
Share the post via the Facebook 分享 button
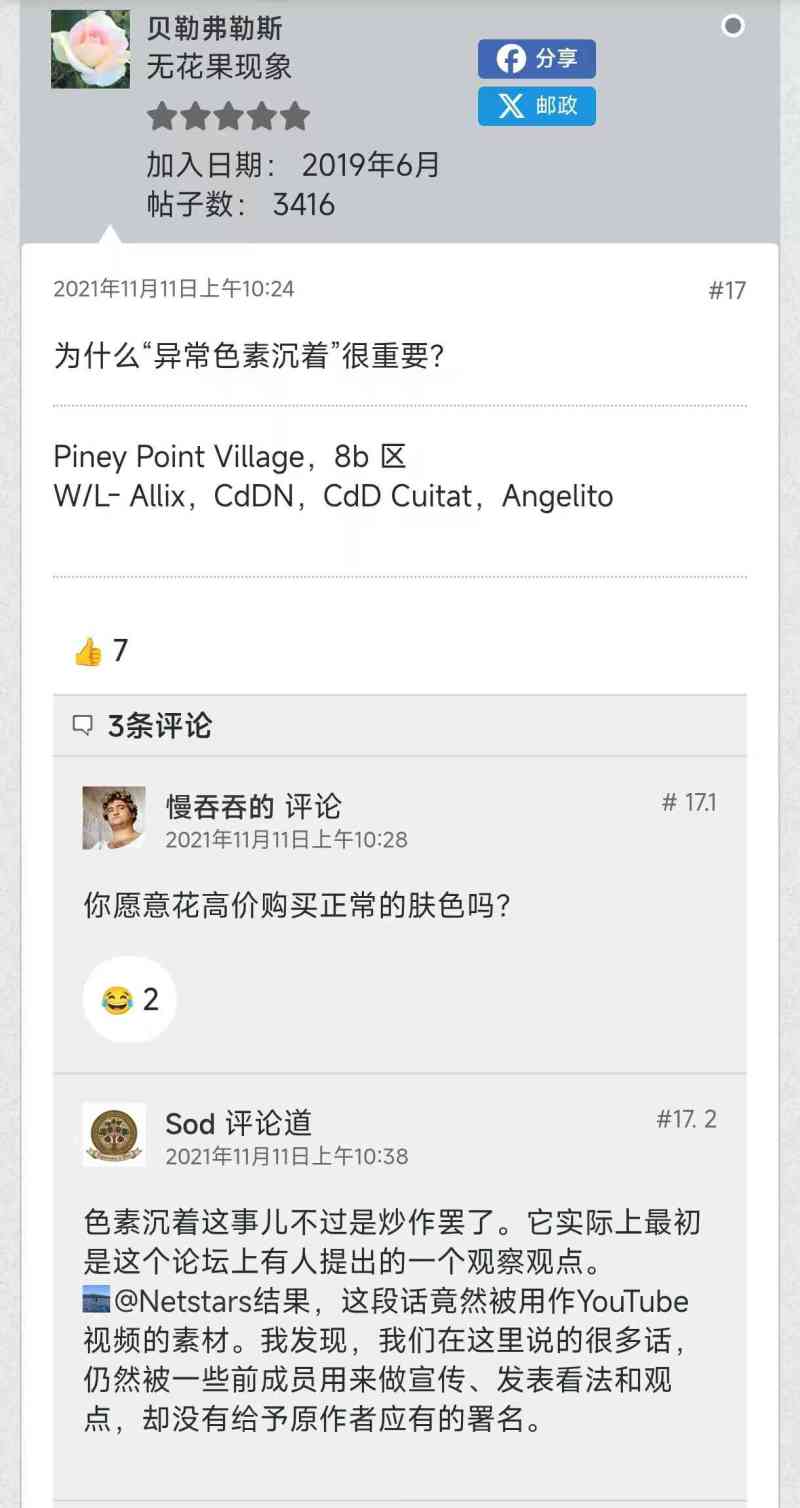click(536, 59)
